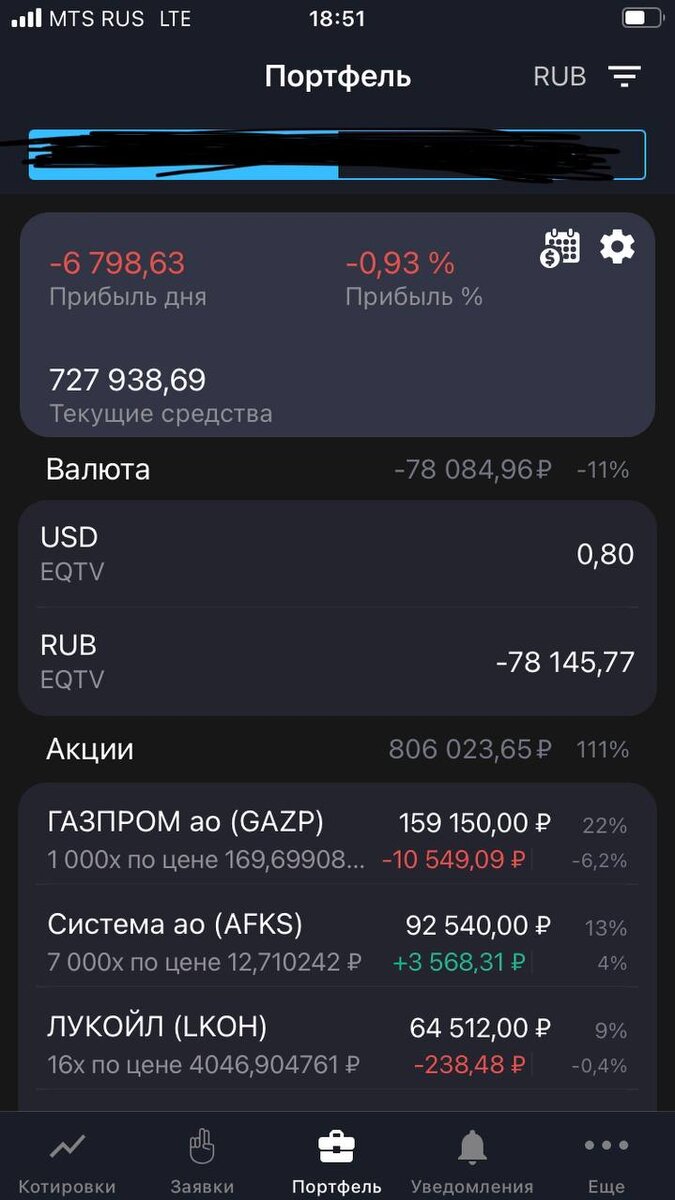This screenshot has height=1200, width=675.
Task: Open portfolio settings gear
Action: pos(617,246)
